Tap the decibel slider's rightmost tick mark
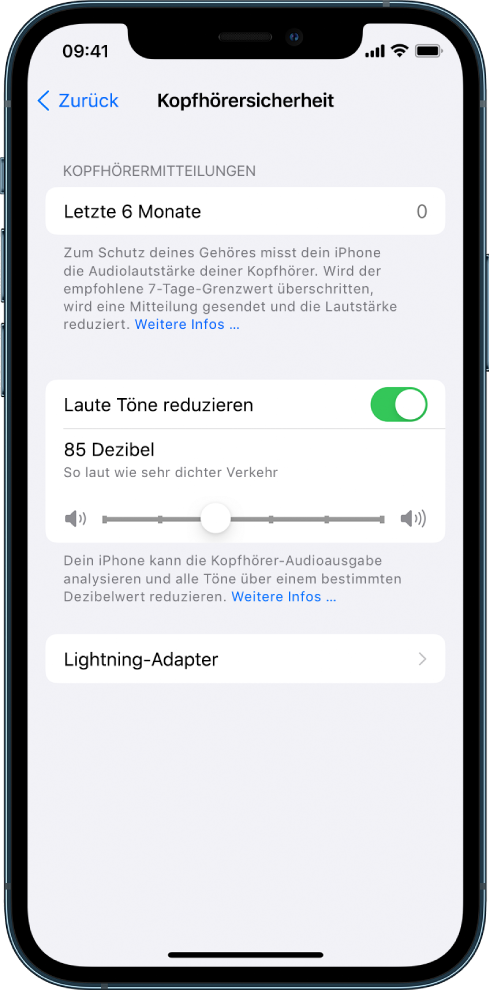 [x=382, y=519]
